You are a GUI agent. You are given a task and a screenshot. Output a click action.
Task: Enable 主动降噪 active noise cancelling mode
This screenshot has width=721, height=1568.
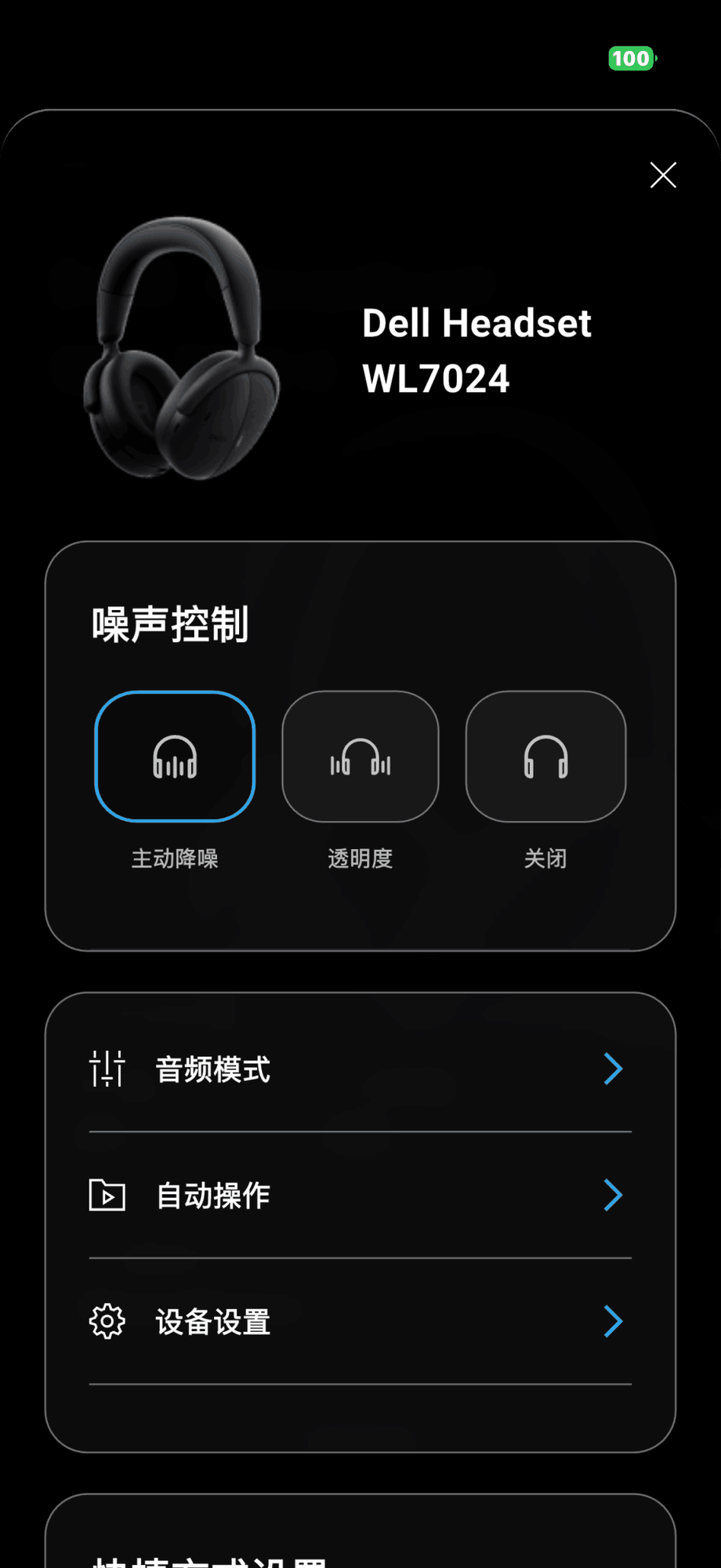tap(174, 757)
